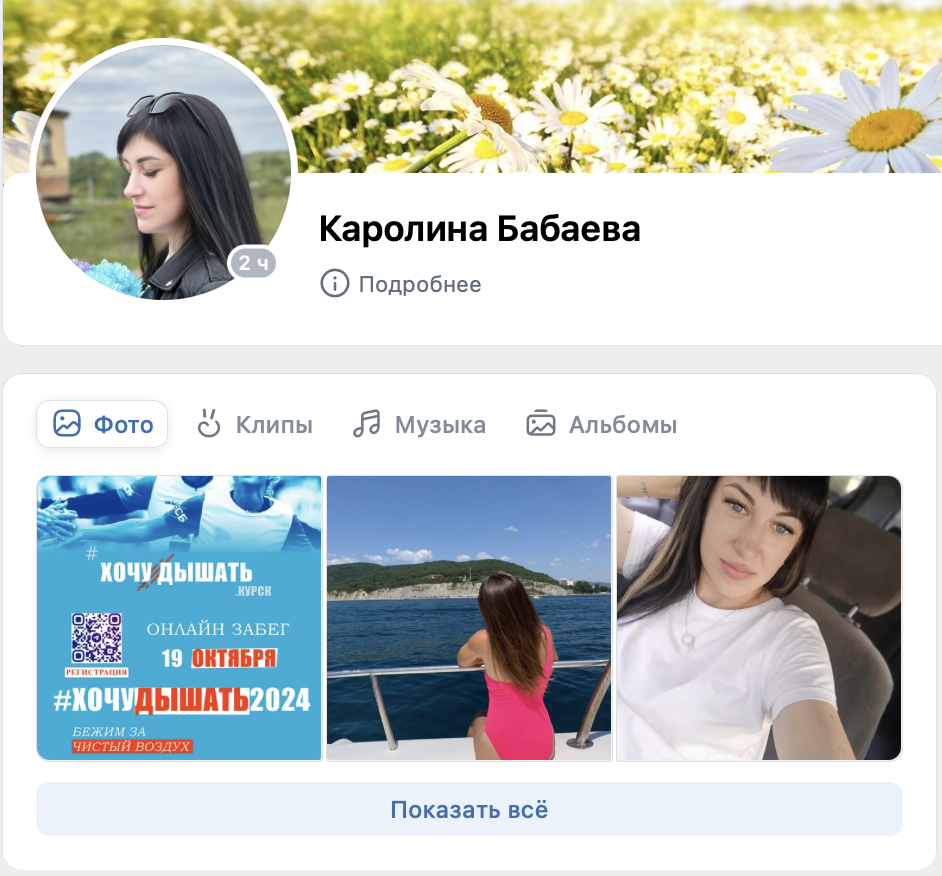Select the Фото tab
This screenshot has height=876, width=942.
pos(103,424)
